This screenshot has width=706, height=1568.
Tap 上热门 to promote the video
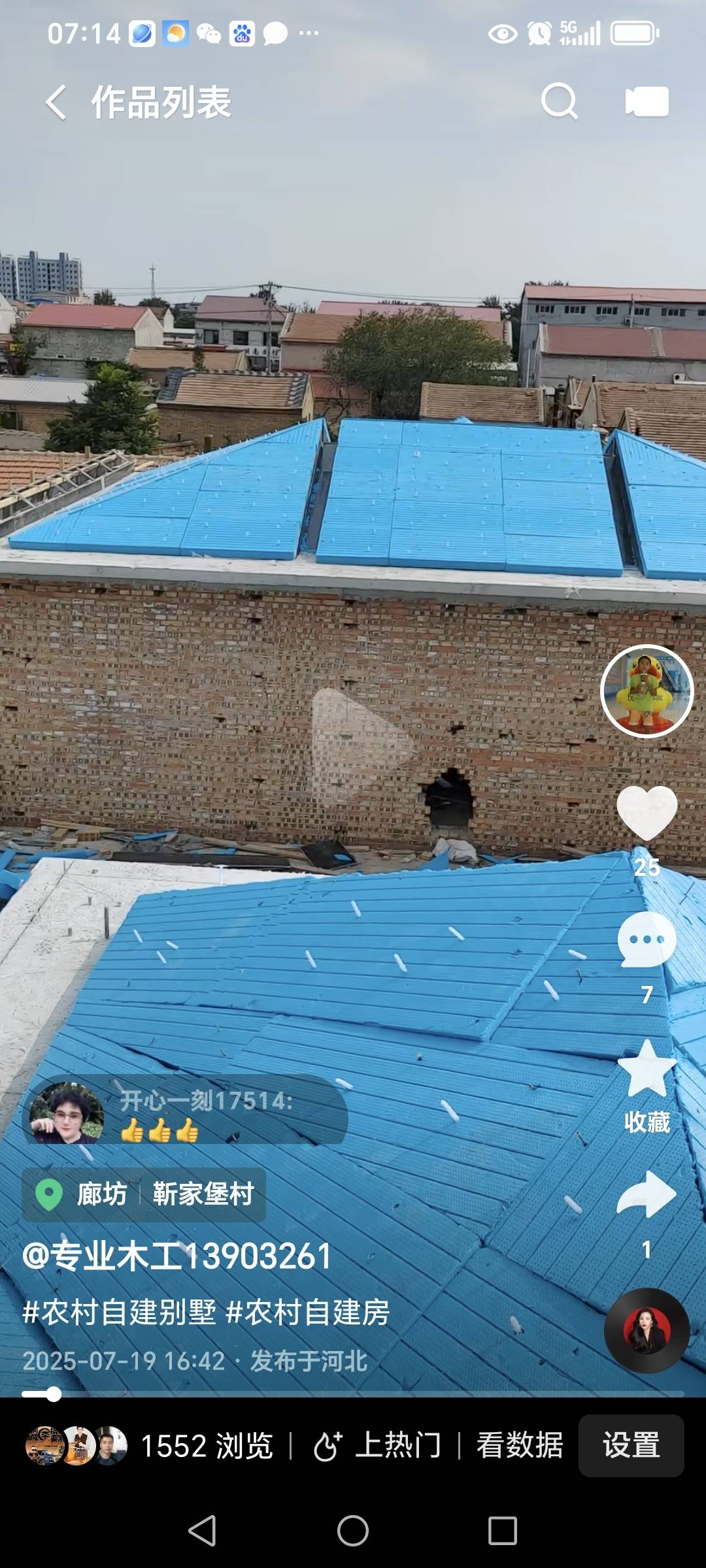[378, 1446]
